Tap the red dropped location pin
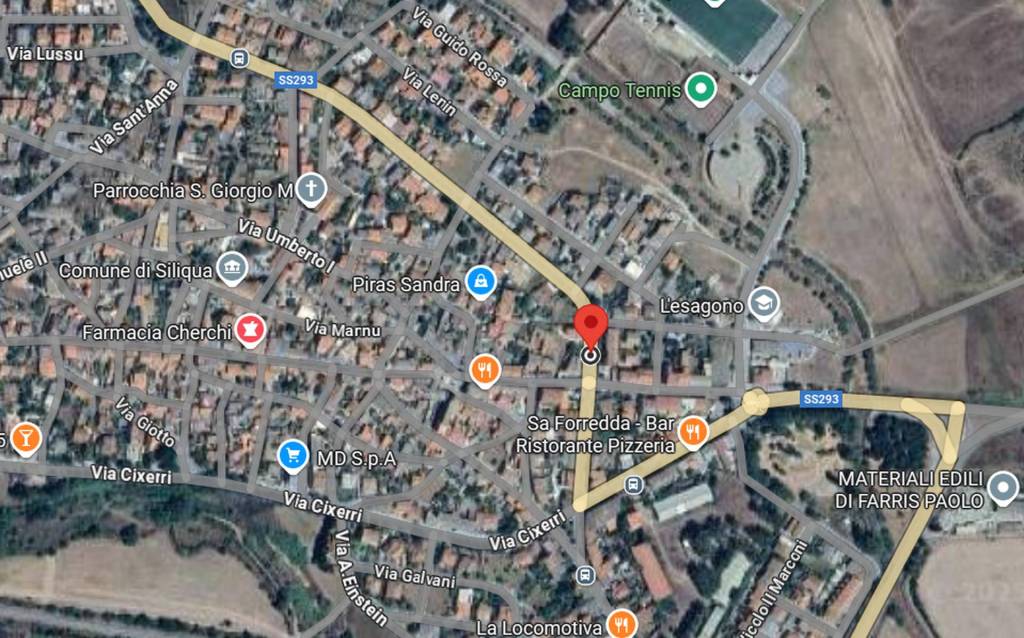This screenshot has width=1024, height=638. point(591,328)
